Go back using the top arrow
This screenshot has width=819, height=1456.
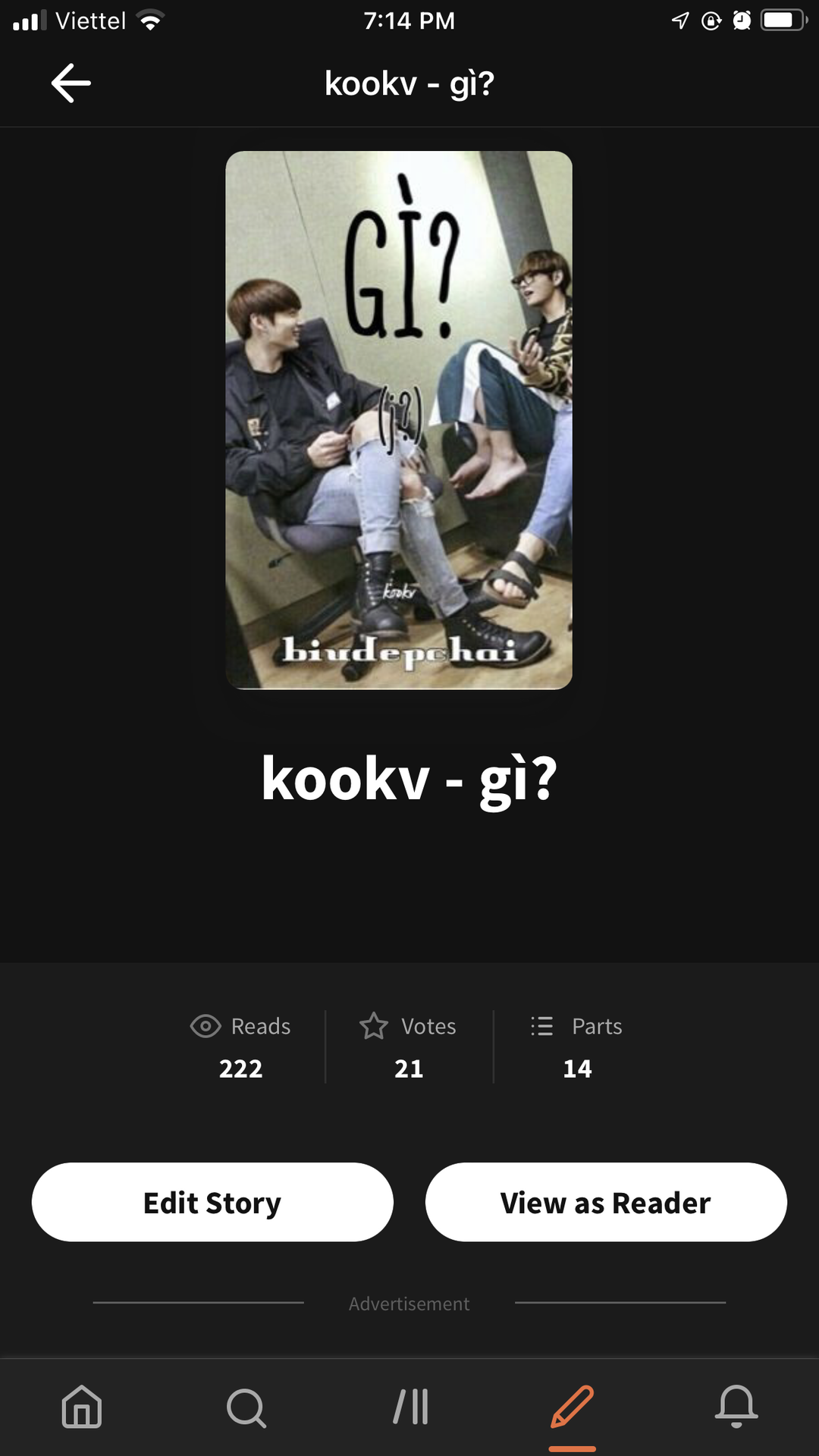(71, 83)
